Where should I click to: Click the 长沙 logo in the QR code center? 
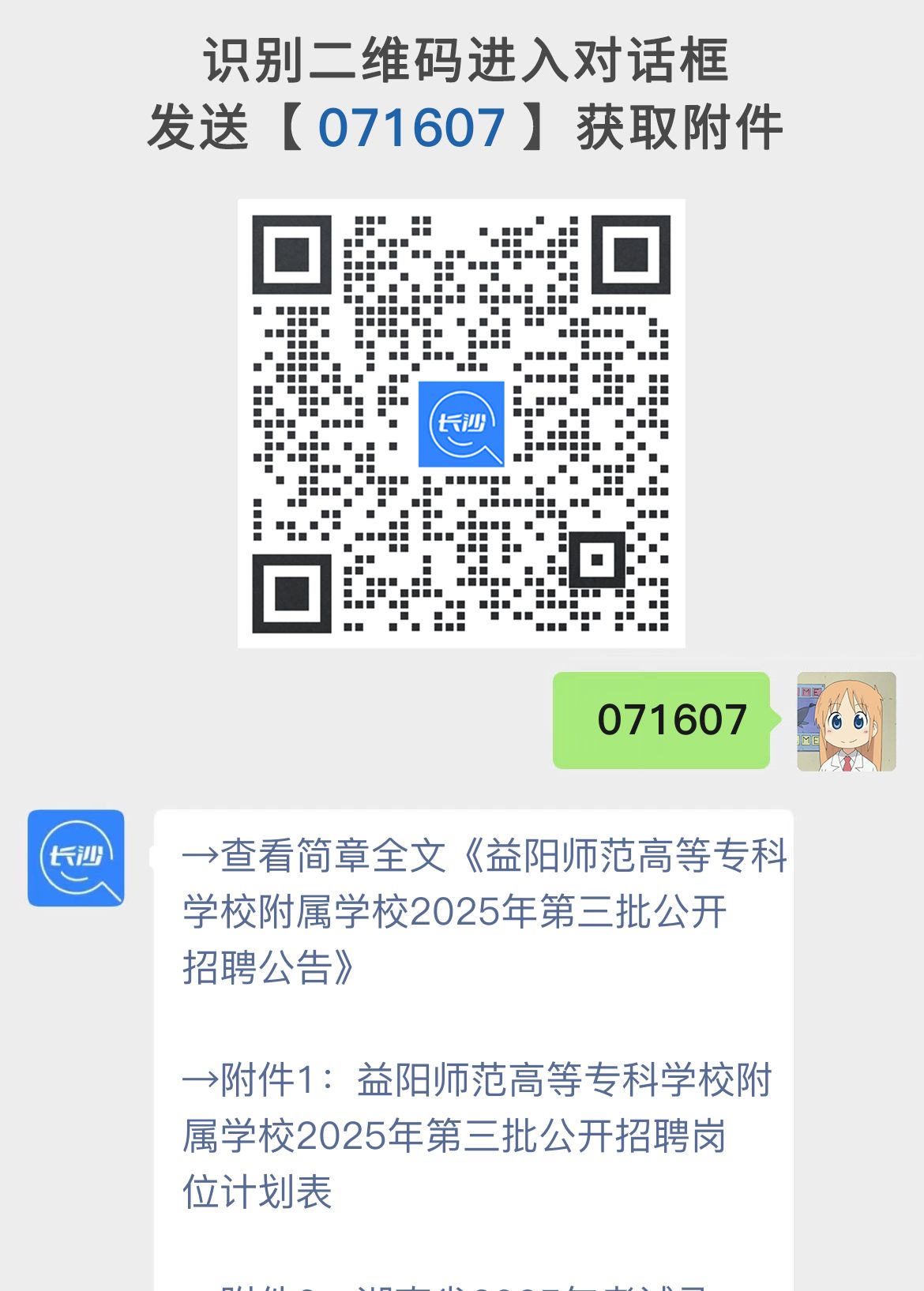pos(463,426)
